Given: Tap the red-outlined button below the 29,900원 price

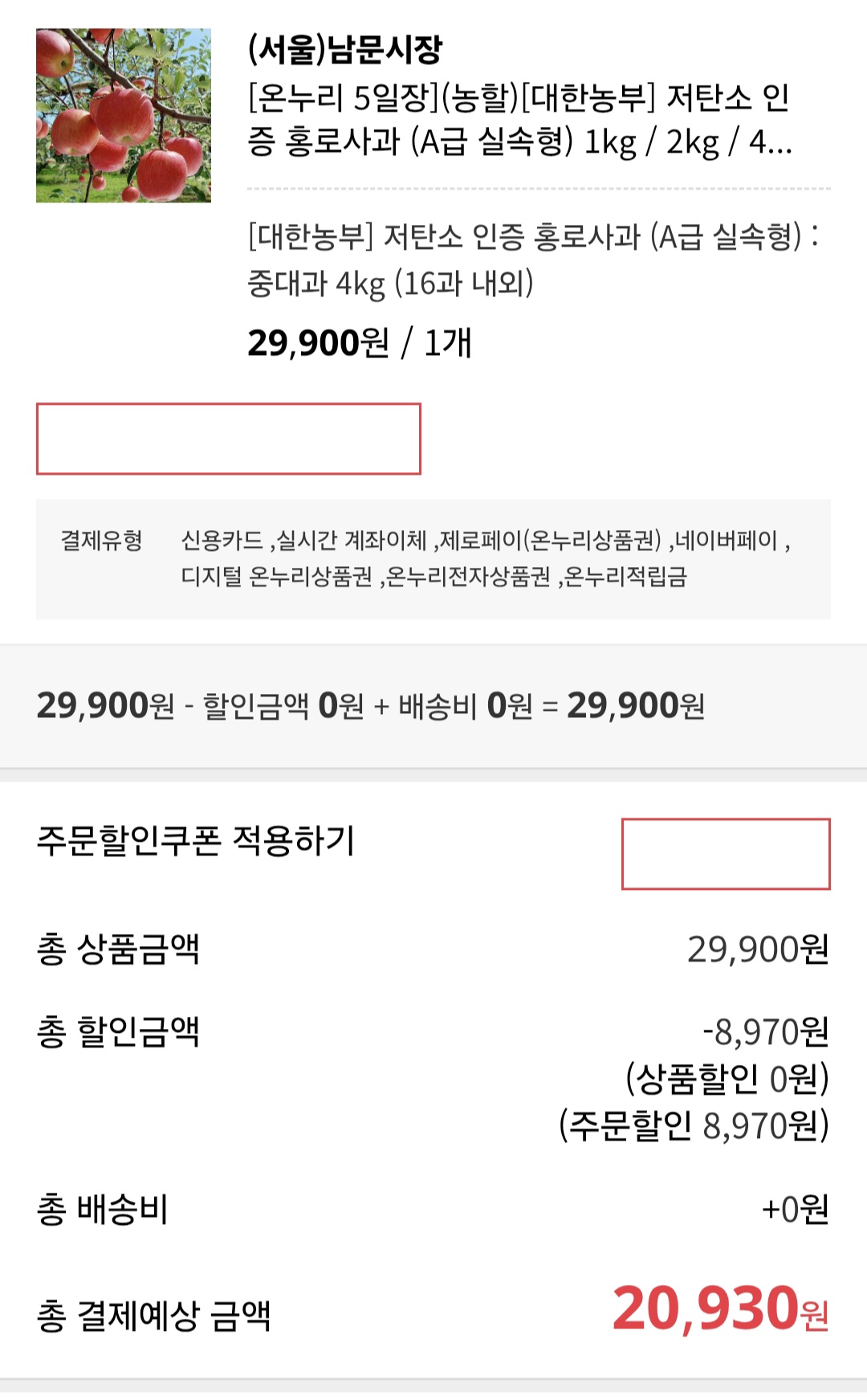Looking at the screenshot, I should point(229,439).
